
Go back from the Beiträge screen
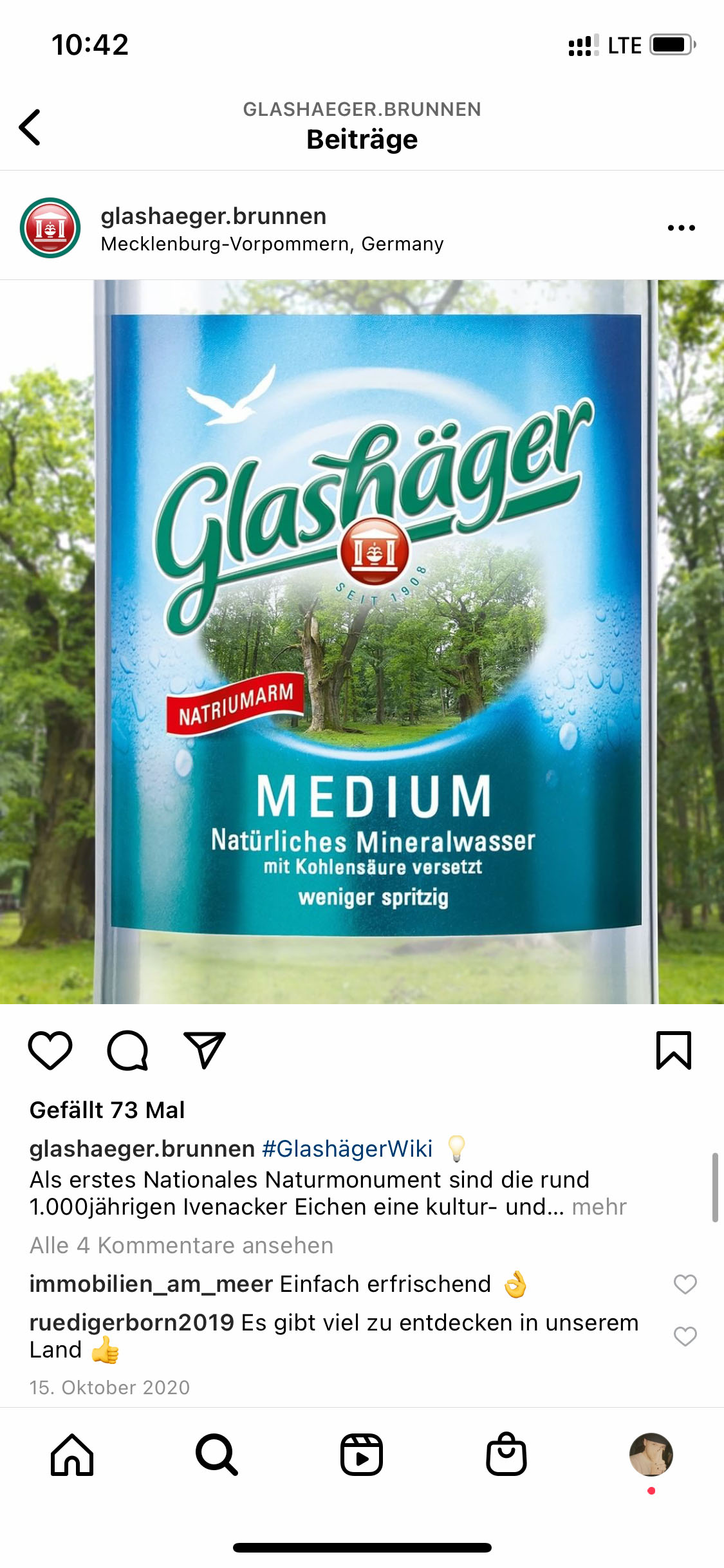tap(30, 127)
